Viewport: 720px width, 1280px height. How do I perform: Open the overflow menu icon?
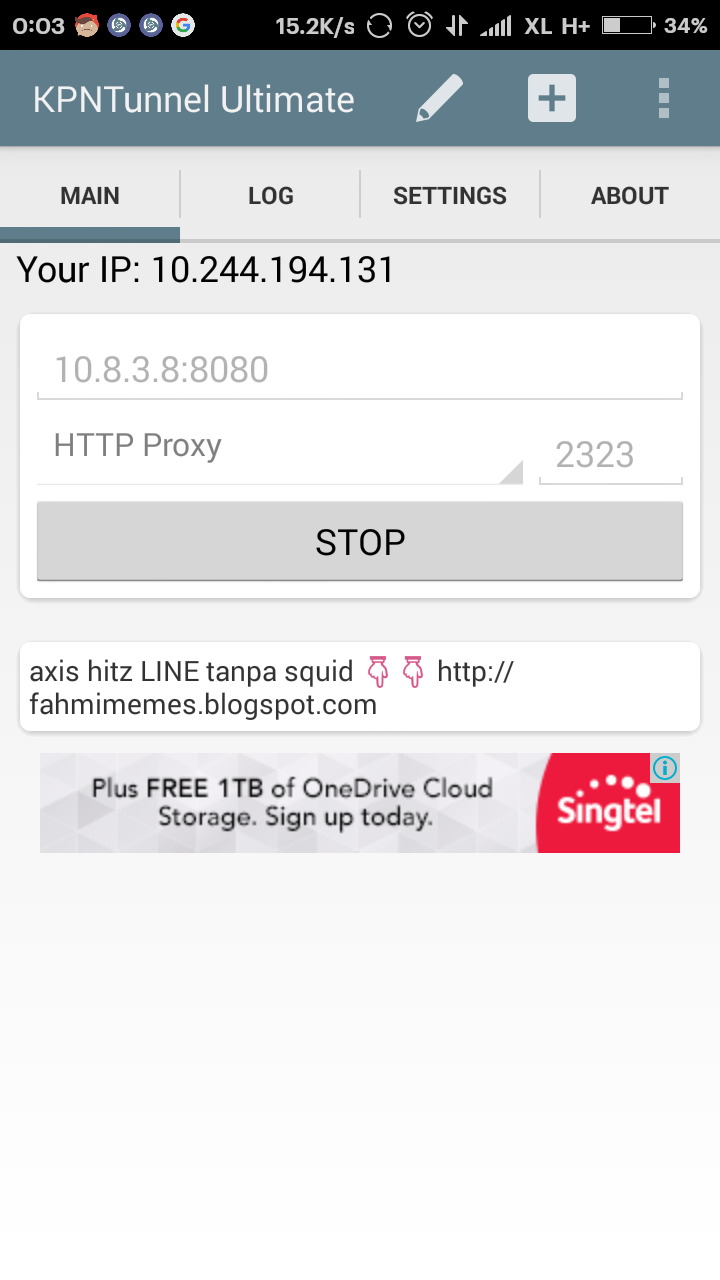pyautogui.click(x=663, y=98)
